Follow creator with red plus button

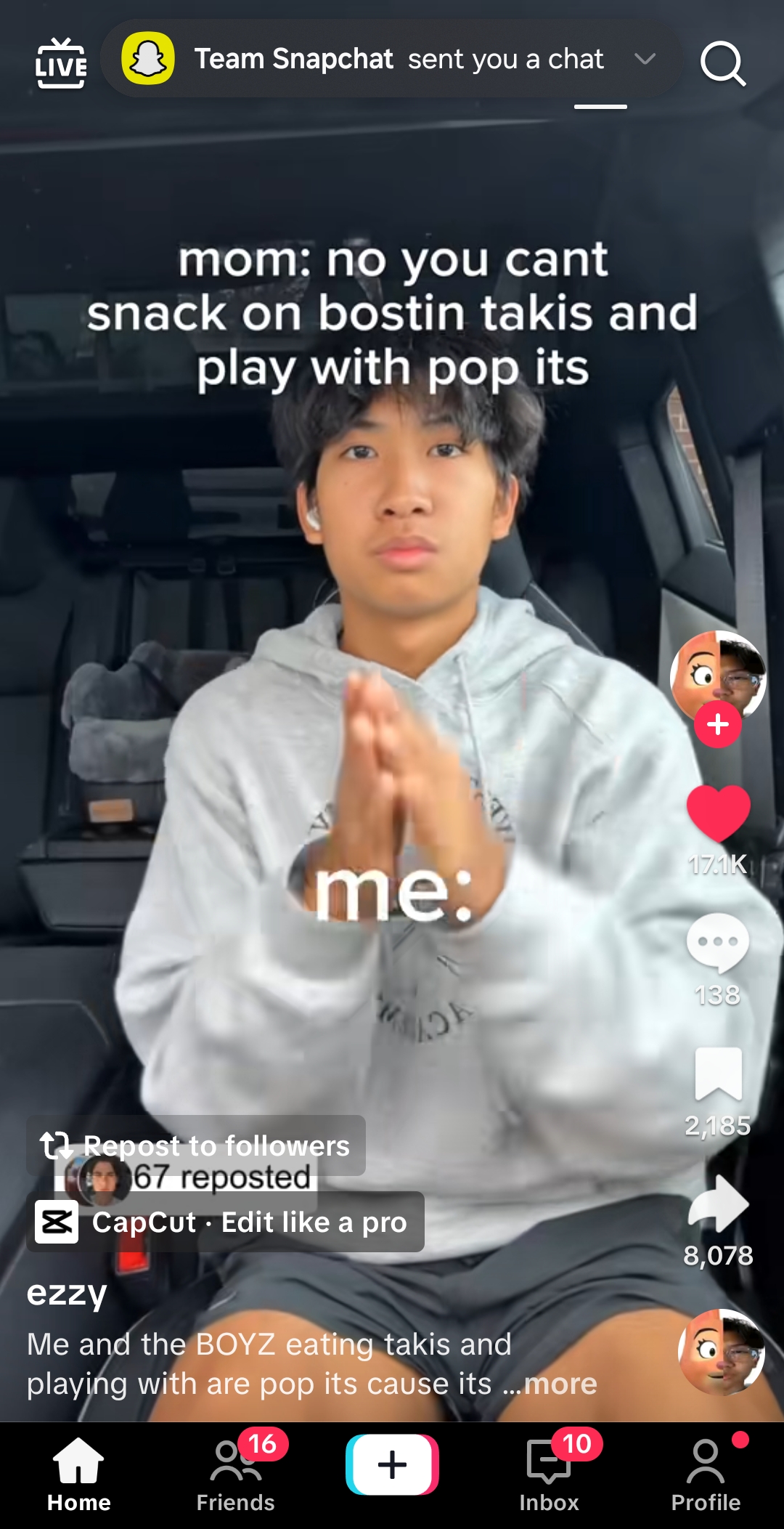717,724
